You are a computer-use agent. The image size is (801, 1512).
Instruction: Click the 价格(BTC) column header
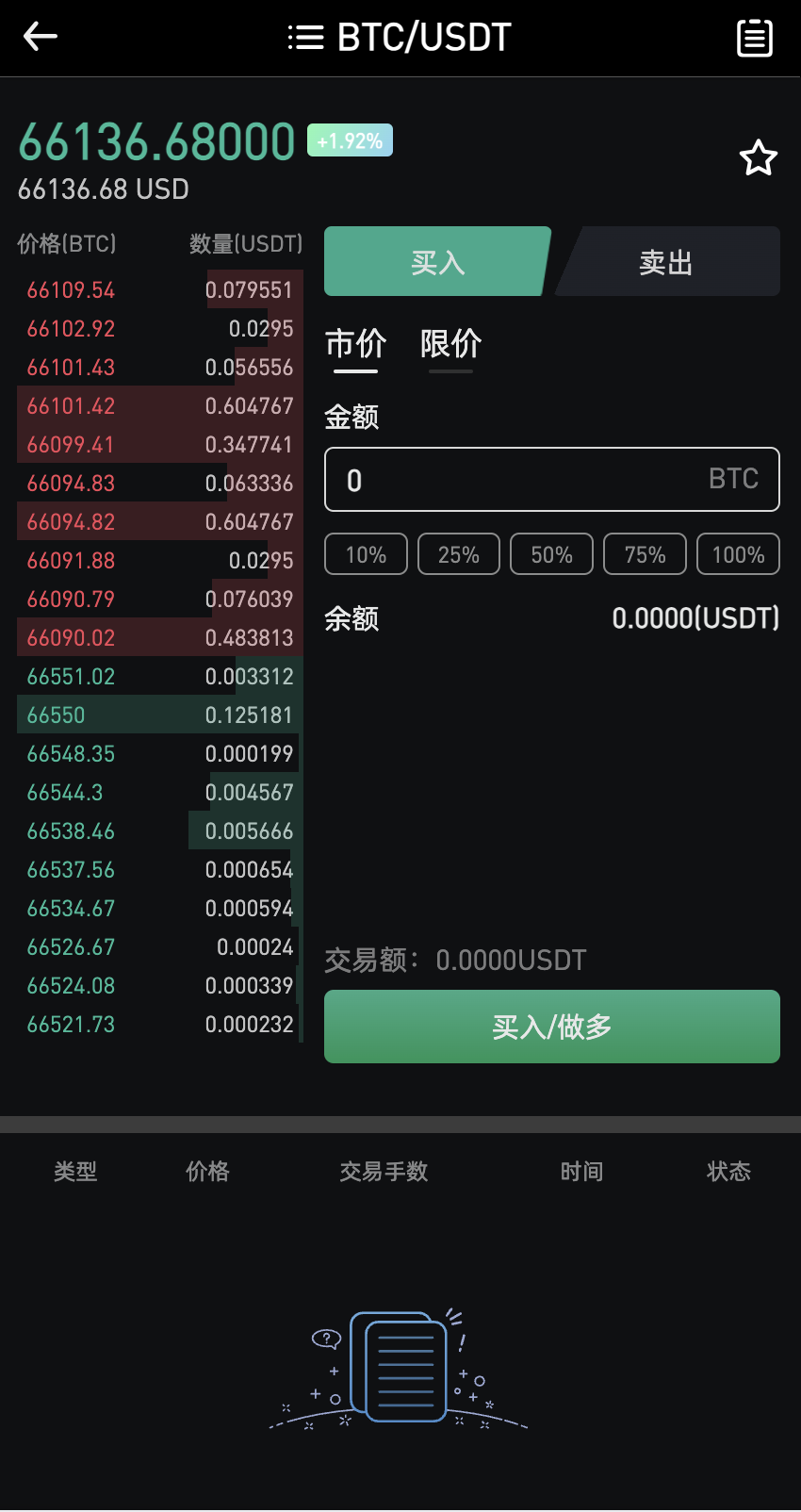65,244
